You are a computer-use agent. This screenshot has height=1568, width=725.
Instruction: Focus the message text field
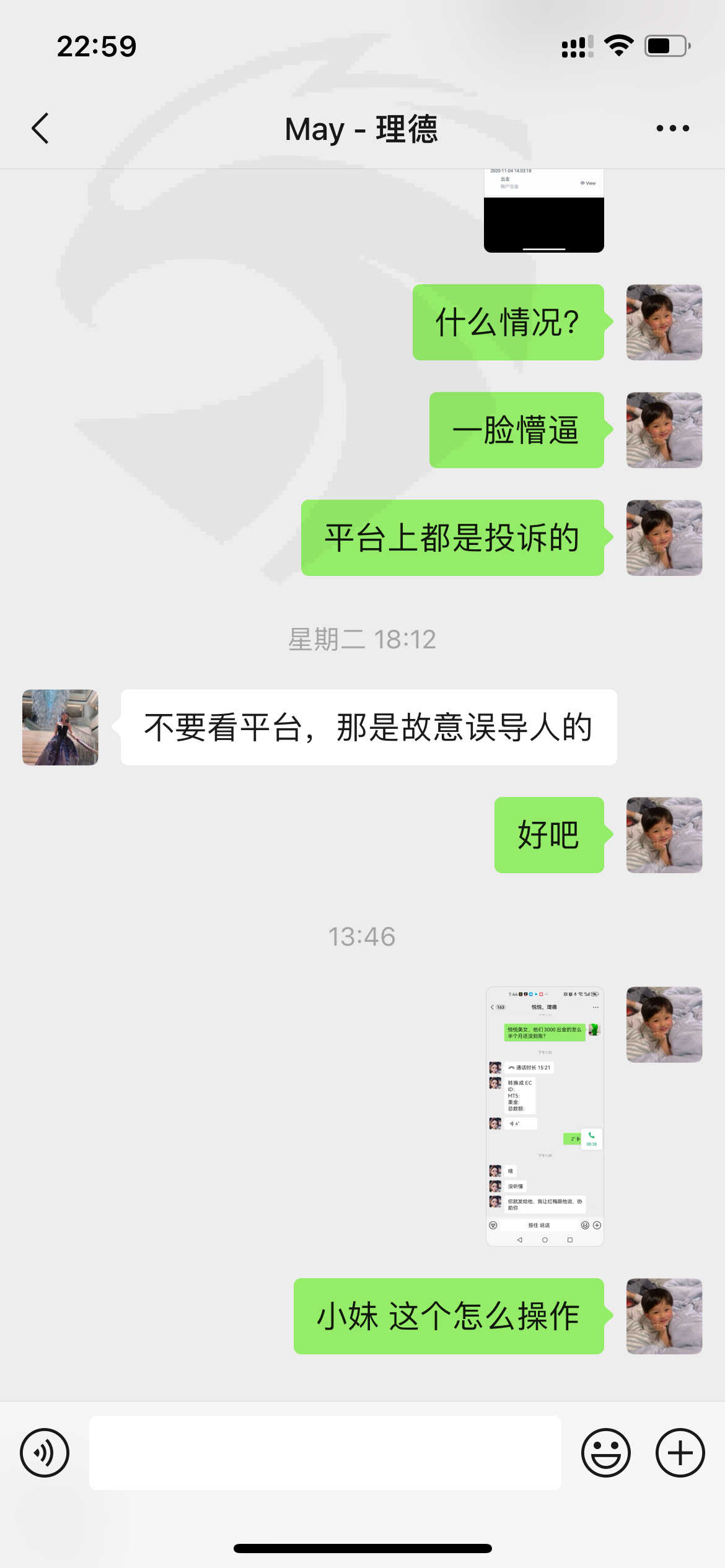pos(325,1452)
